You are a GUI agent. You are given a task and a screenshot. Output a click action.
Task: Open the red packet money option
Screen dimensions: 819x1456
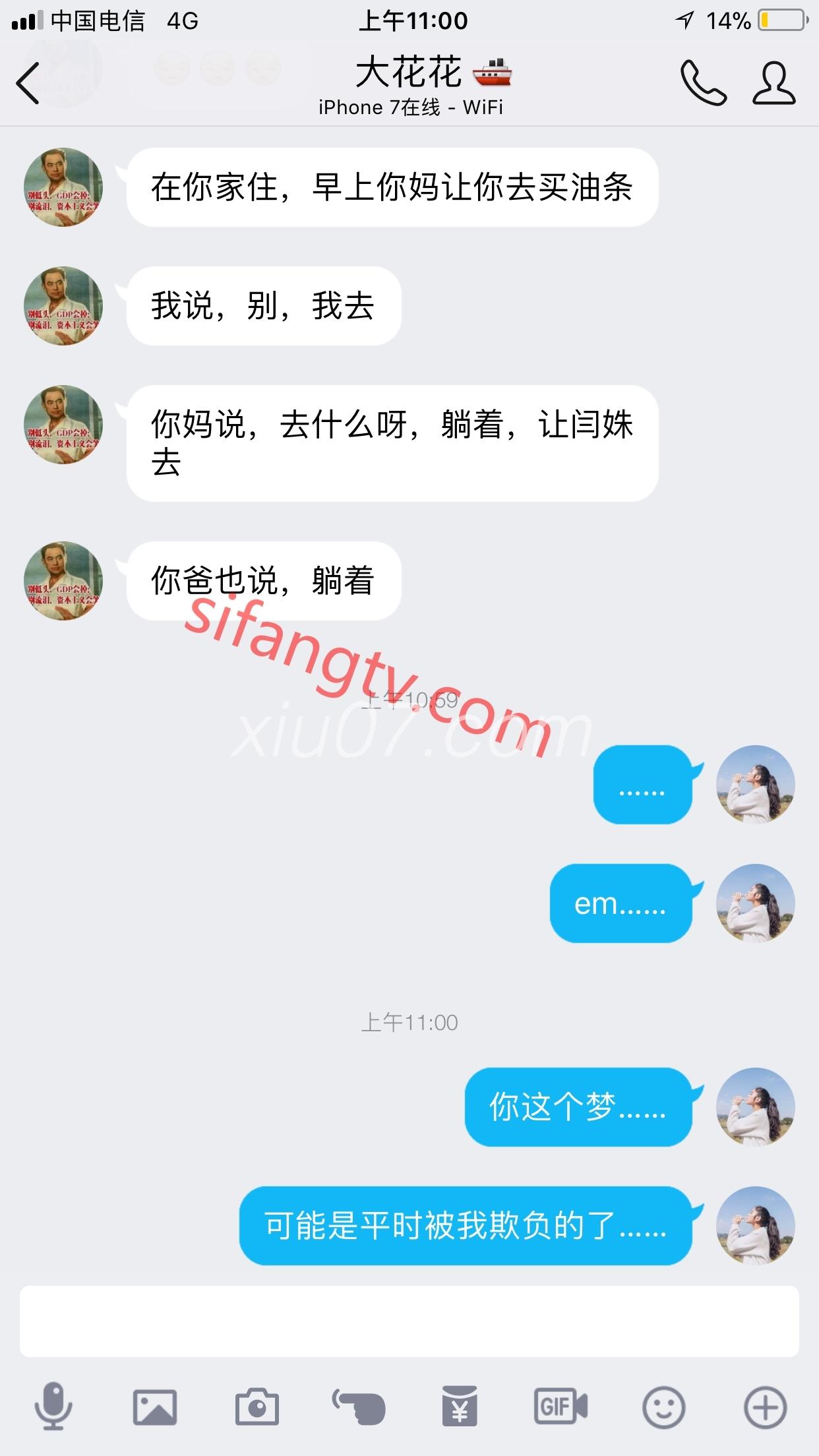click(x=460, y=1407)
